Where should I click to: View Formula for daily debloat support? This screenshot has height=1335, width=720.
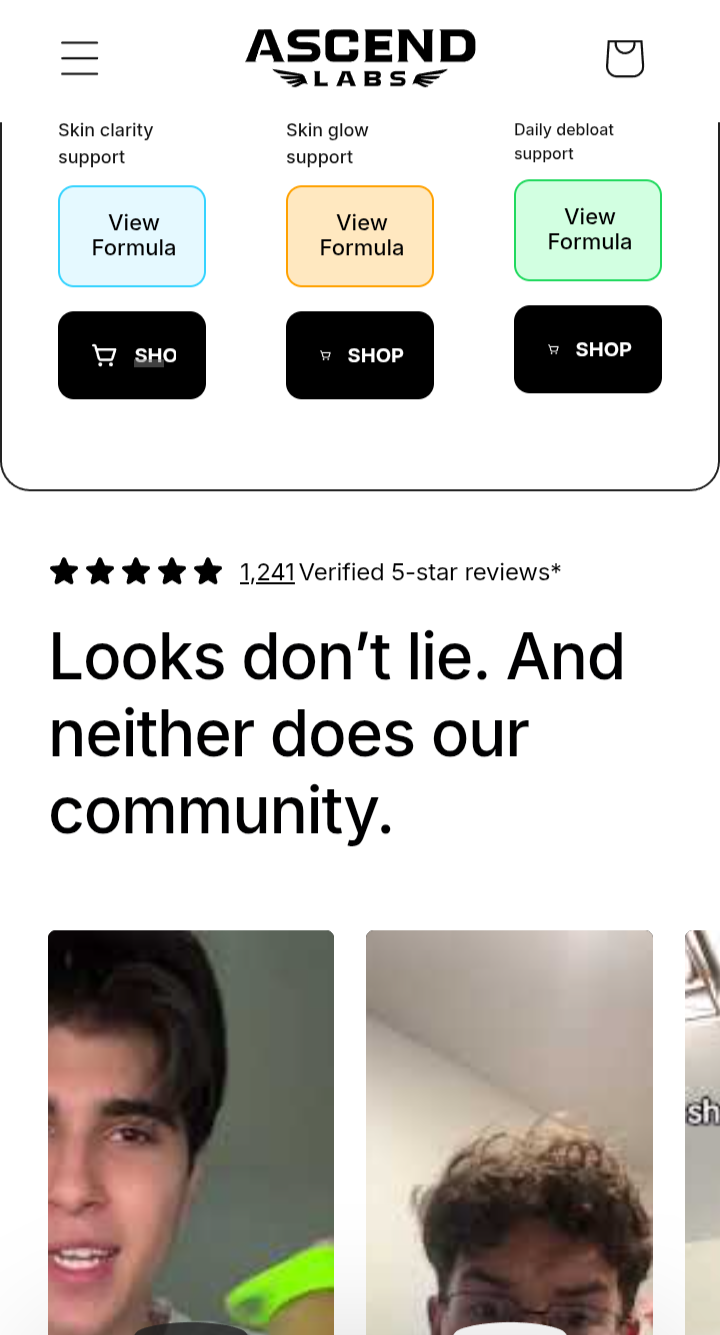(x=588, y=230)
